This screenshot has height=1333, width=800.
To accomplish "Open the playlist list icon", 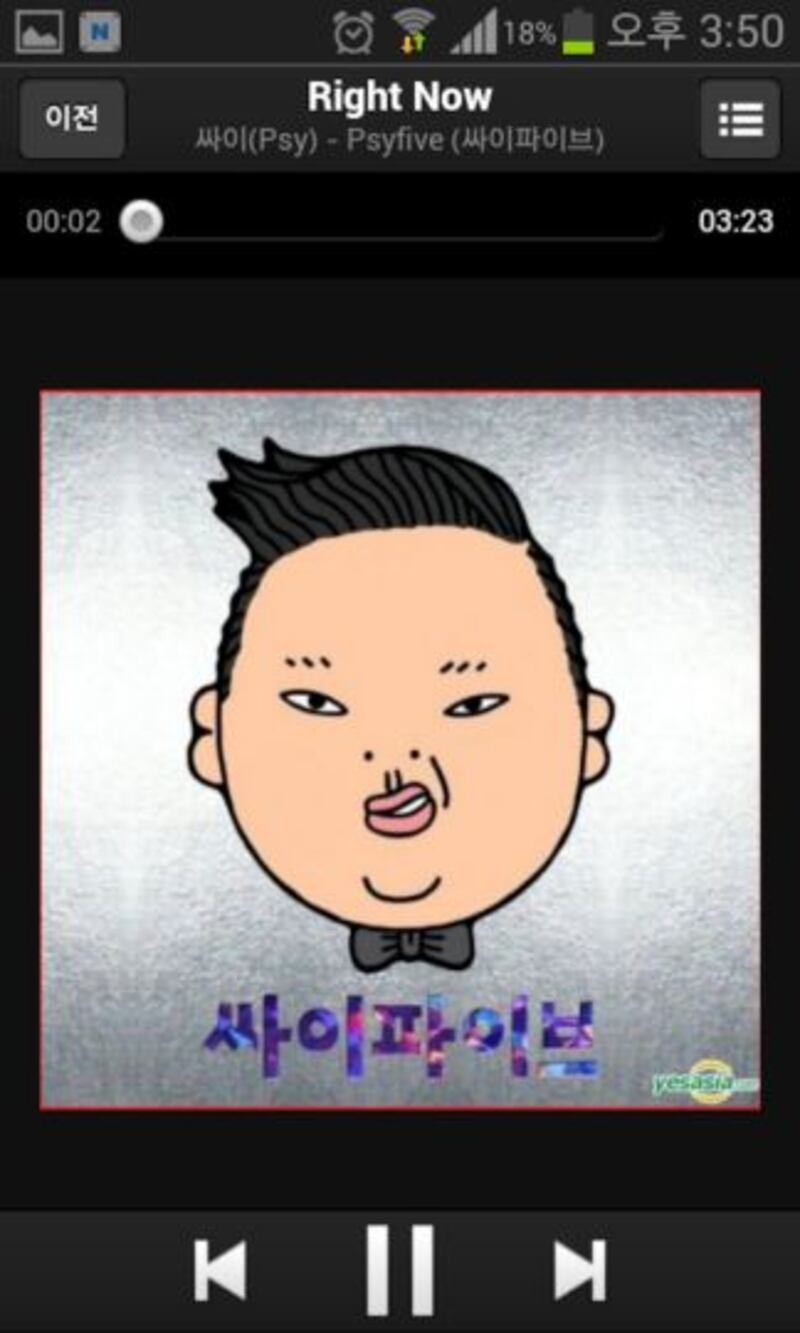I will pyautogui.click(x=740, y=119).
